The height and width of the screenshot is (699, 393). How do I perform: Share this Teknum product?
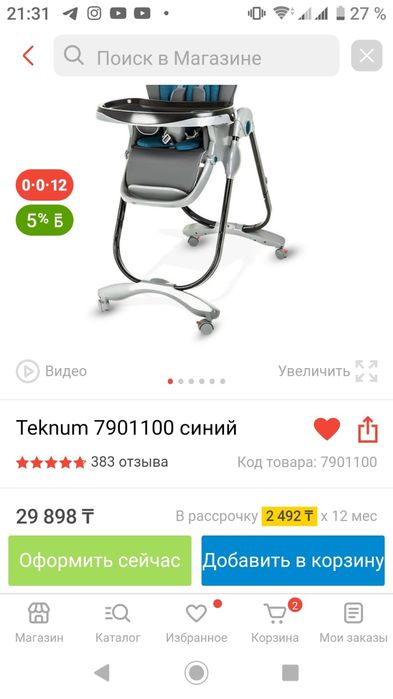[x=368, y=429]
